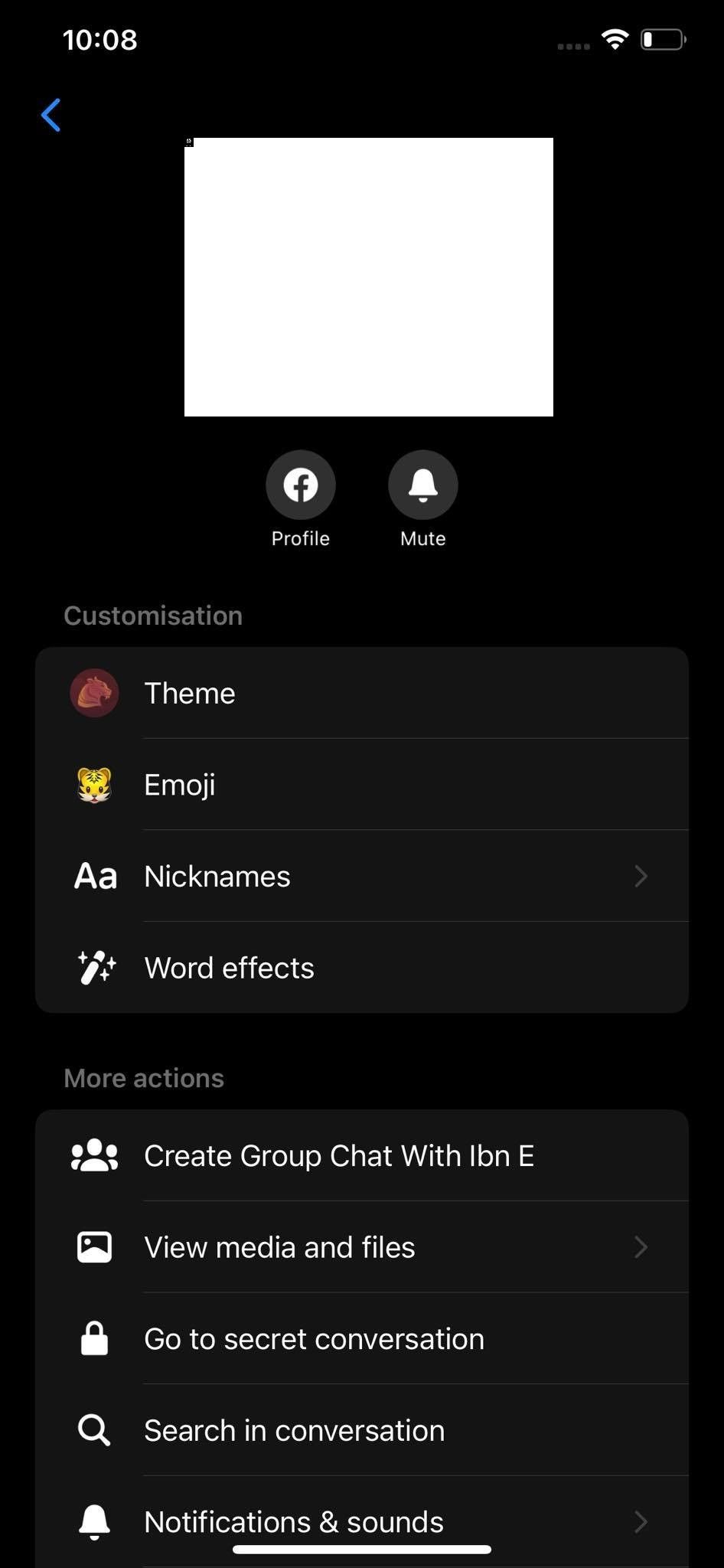Screen dimensions: 724x1568
Task: Tap the blue back arrow
Action: coord(51,116)
